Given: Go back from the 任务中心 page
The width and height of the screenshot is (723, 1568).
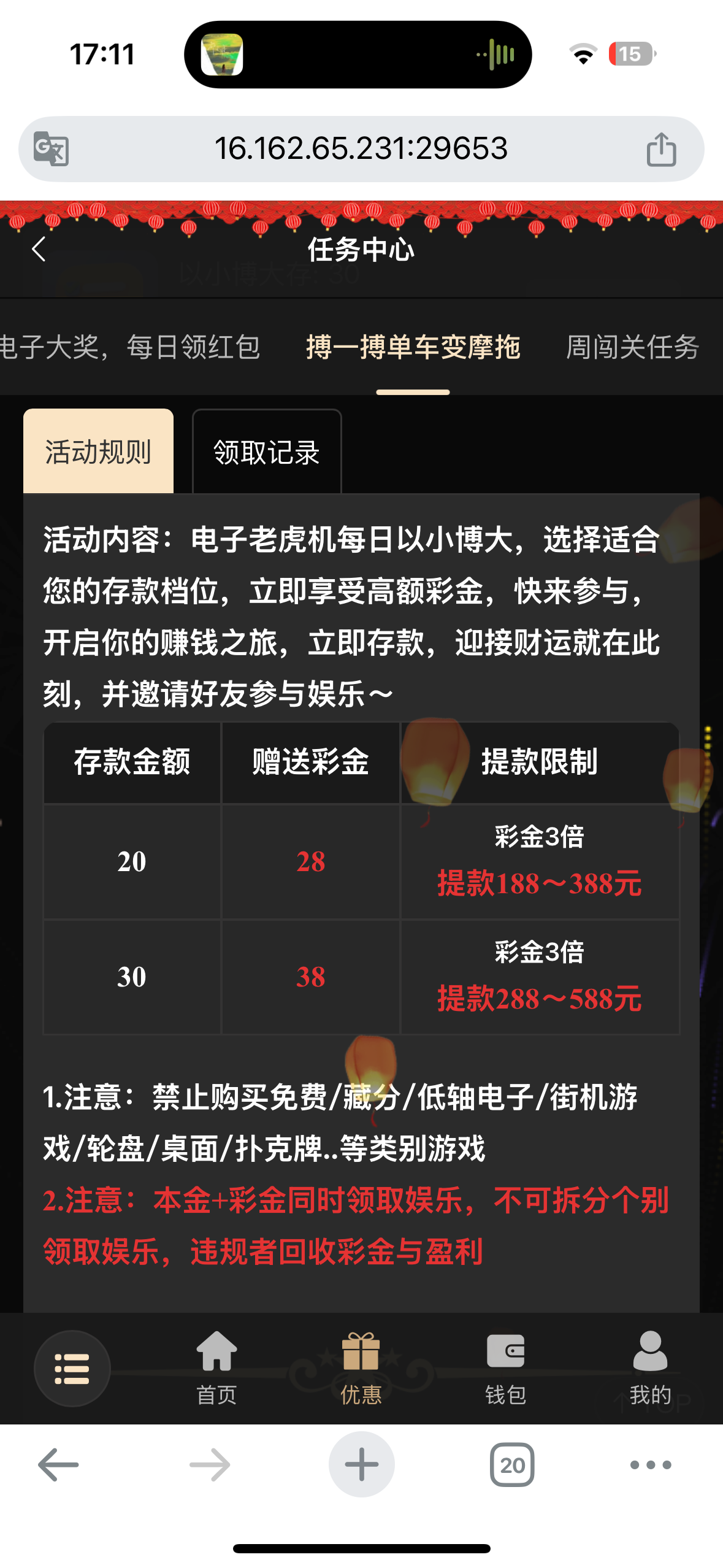Looking at the screenshot, I should click(39, 249).
